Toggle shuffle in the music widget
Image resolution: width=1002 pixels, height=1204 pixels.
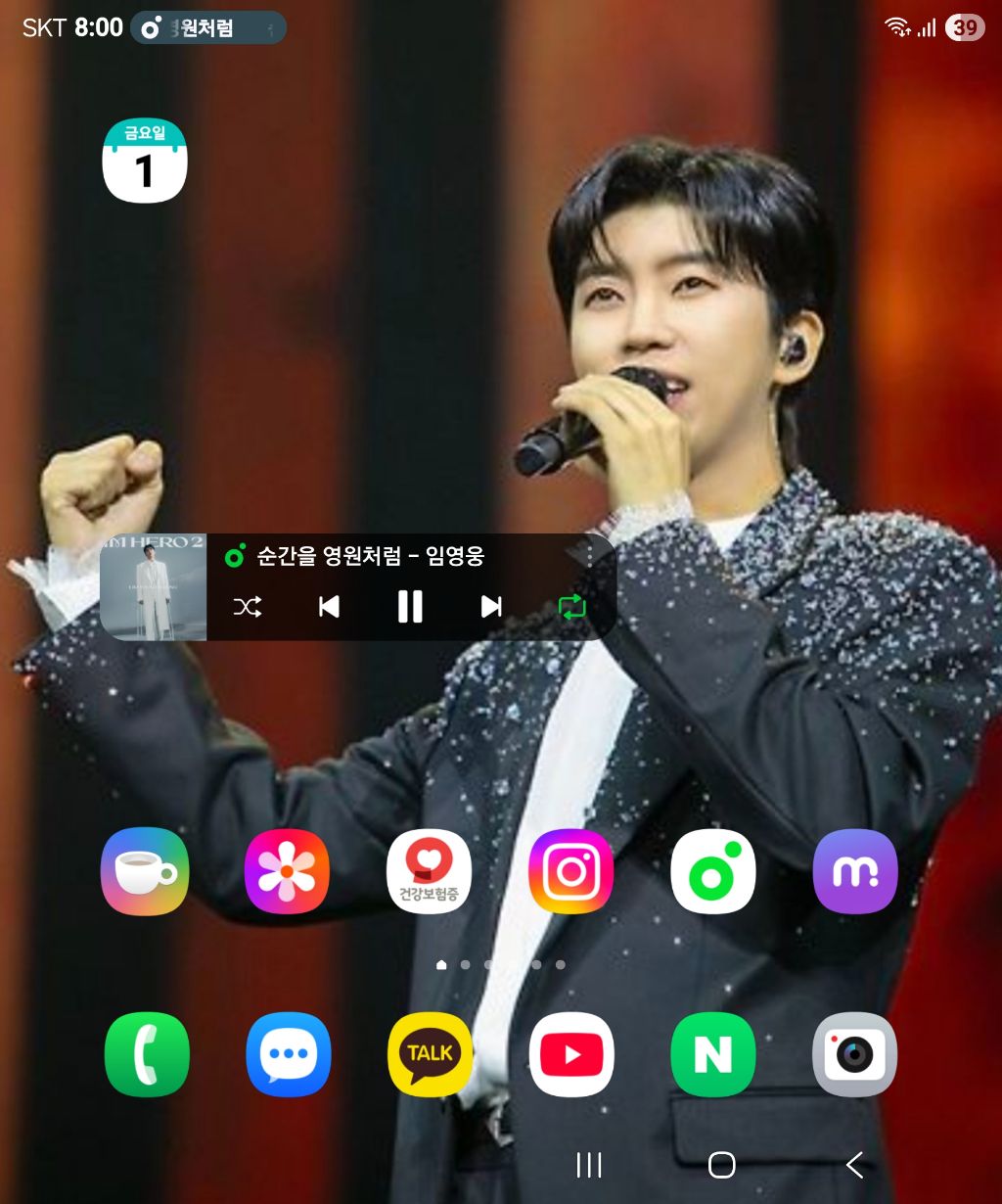tap(248, 607)
